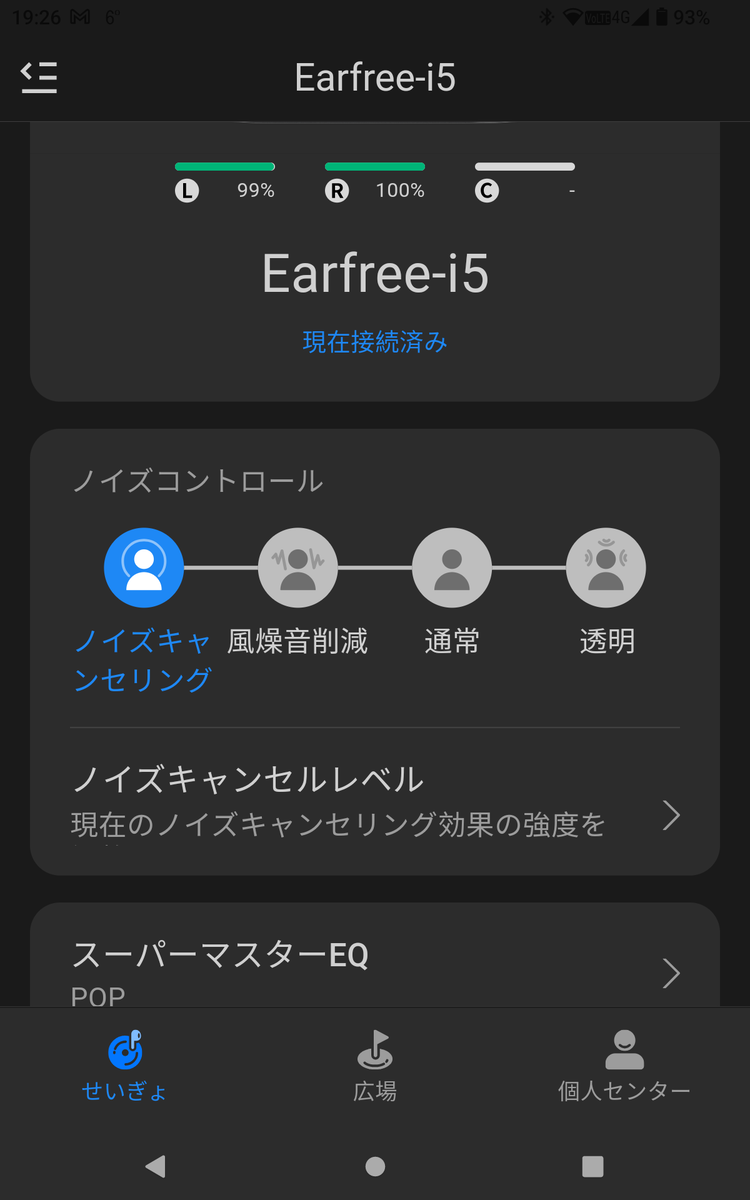Switch to the 広場 tab
This screenshot has width=750, height=1200.
pyautogui.click(x=375, y=1066)
